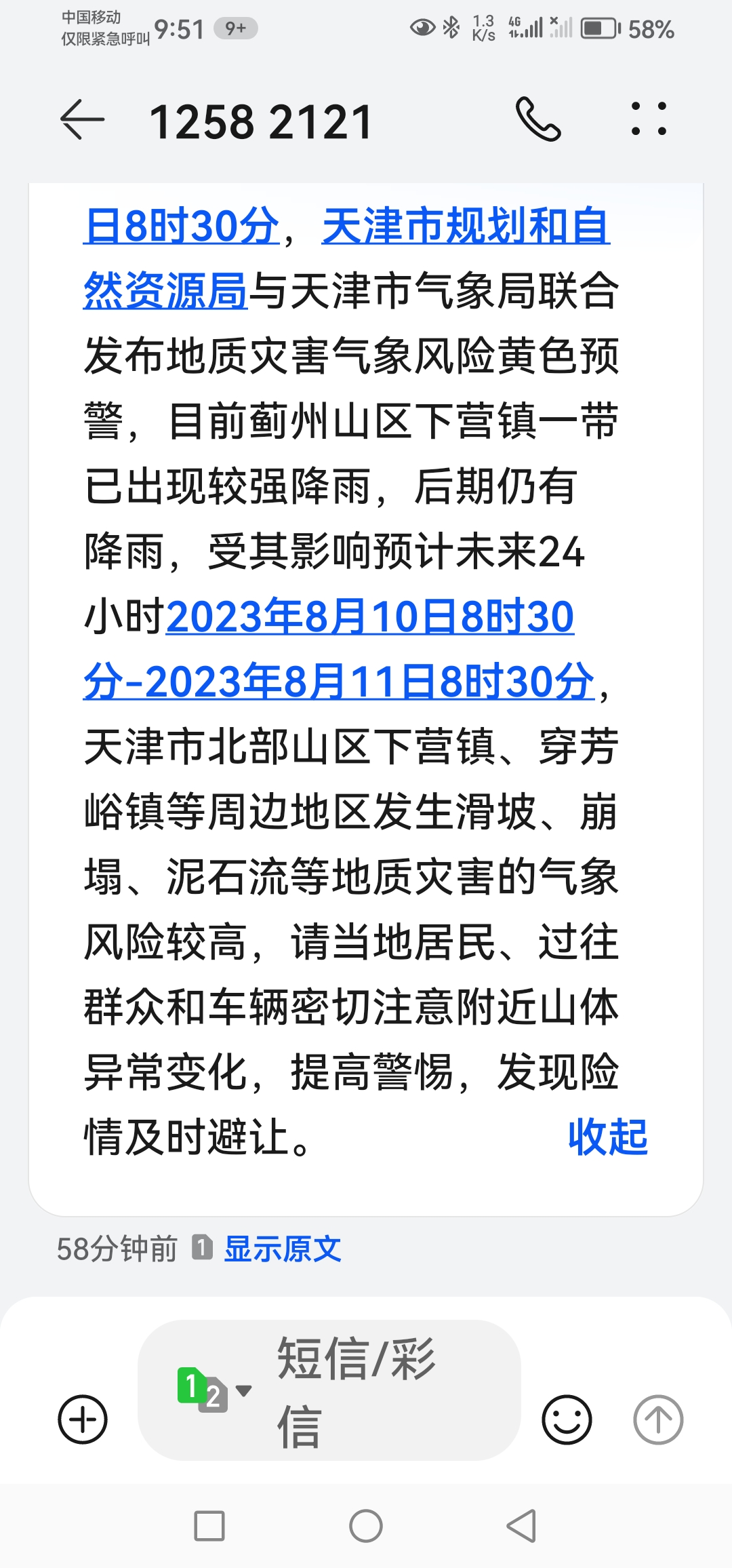Open the recent apps view

click(209, 1526)
